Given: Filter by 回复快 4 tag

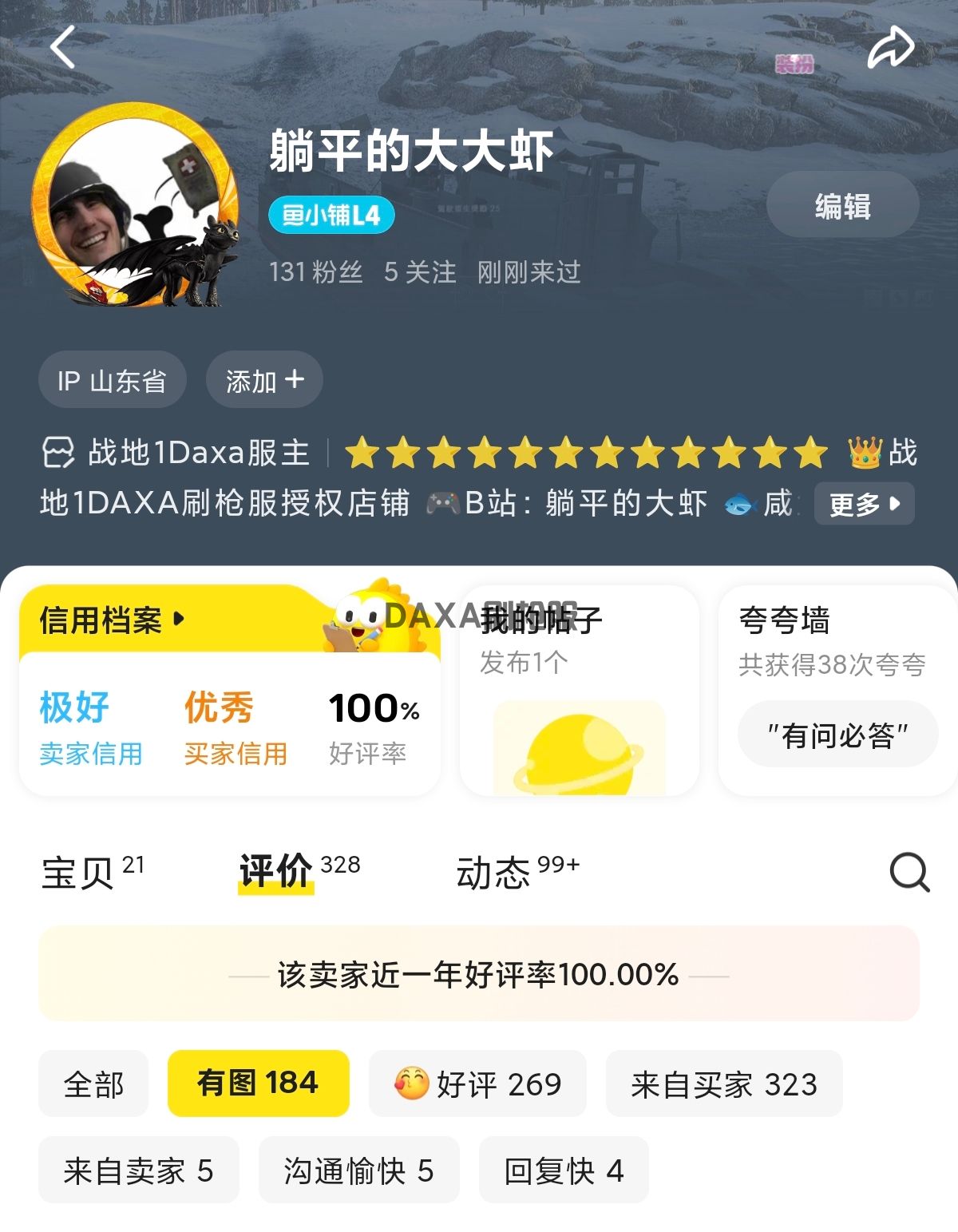Looking at the screenshot, I should point(564,1171).
